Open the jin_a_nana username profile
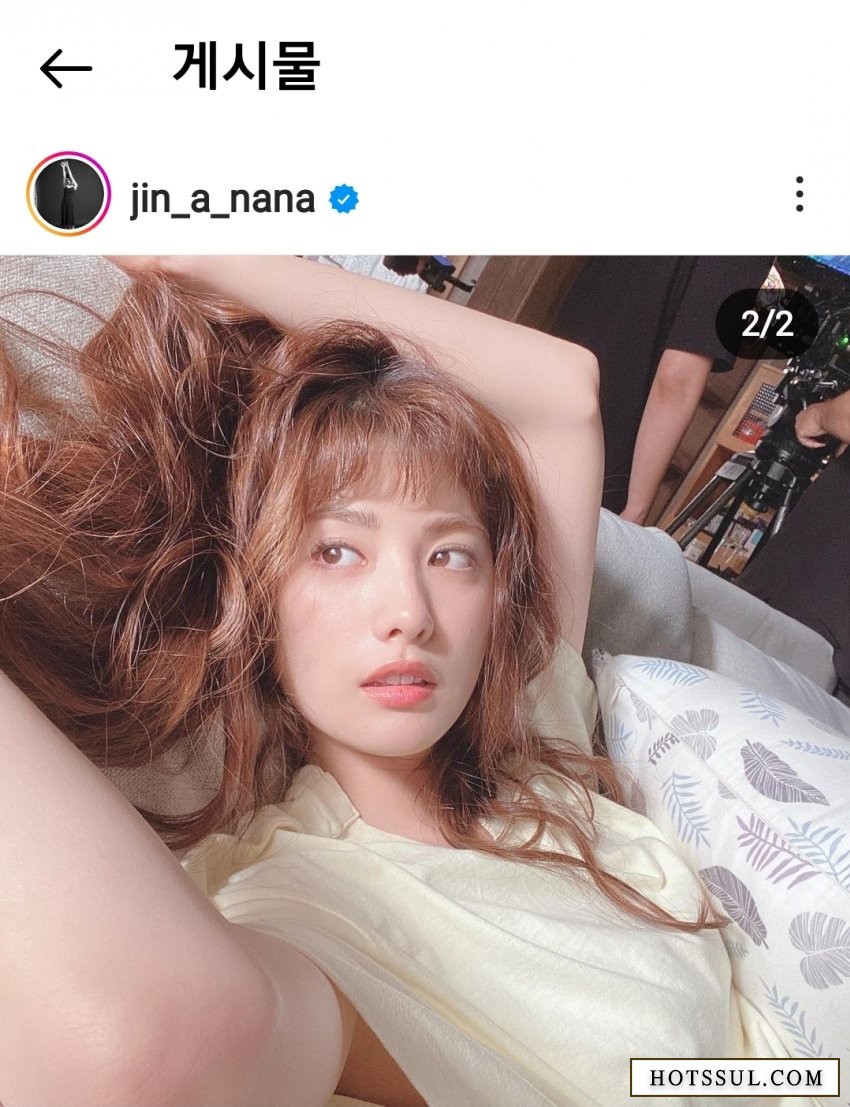Viewport: 850px width, 1107px height. pyautogui.click(x=222, y=198)
